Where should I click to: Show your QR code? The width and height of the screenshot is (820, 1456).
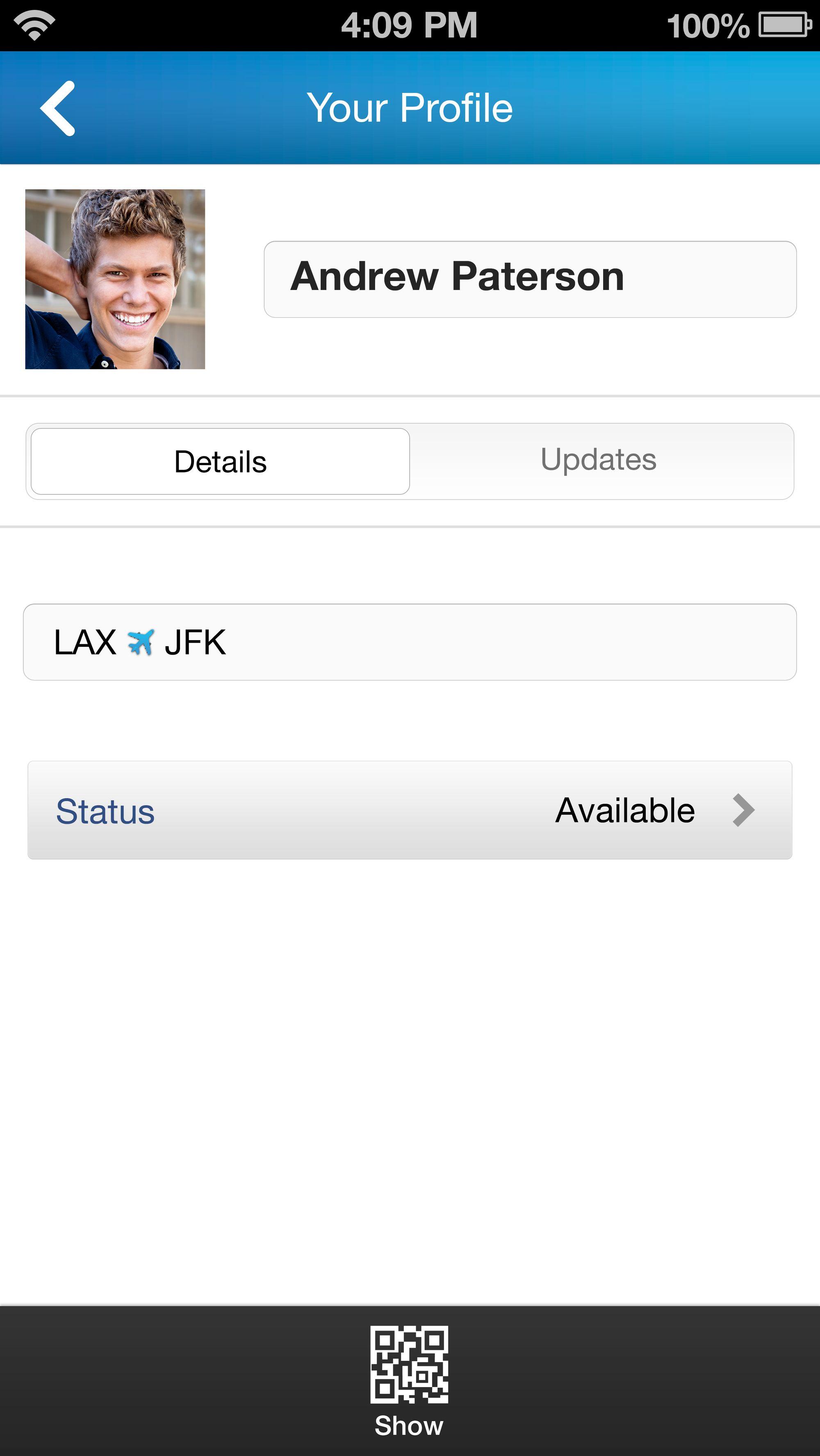click(x=409, y=1379)
